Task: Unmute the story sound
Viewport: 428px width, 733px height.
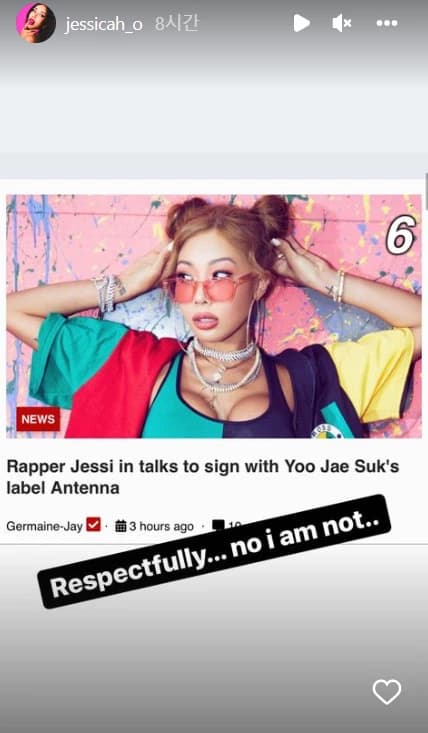Action: [342, 23]
